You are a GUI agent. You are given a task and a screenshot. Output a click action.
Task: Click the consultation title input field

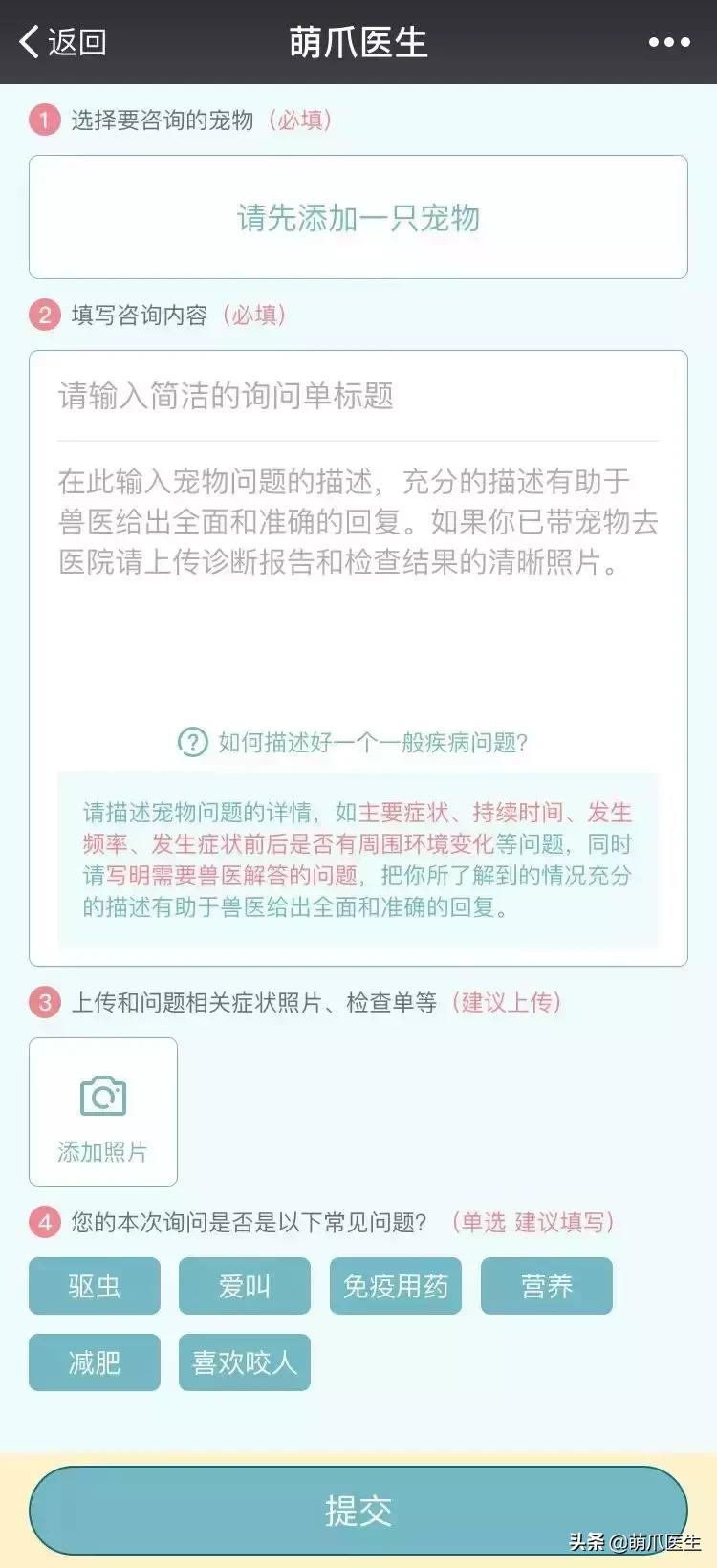[358, 395]
